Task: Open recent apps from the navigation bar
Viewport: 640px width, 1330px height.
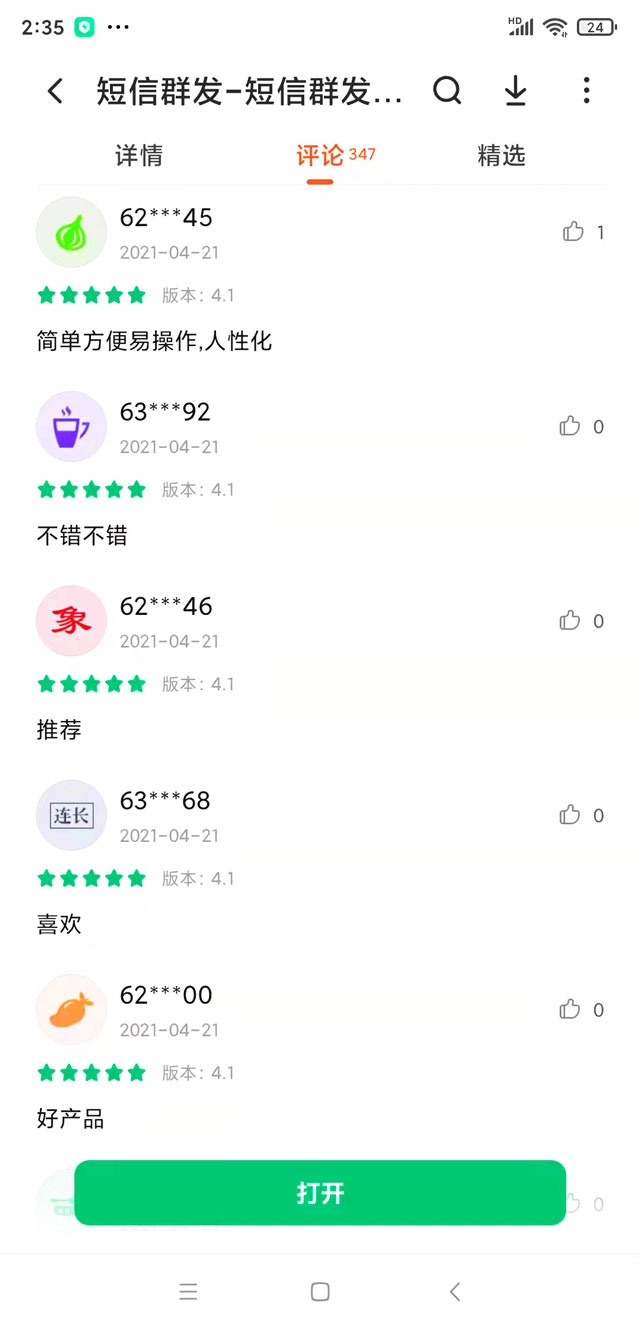Action: pyautogui.click(x=188, y=1292)
